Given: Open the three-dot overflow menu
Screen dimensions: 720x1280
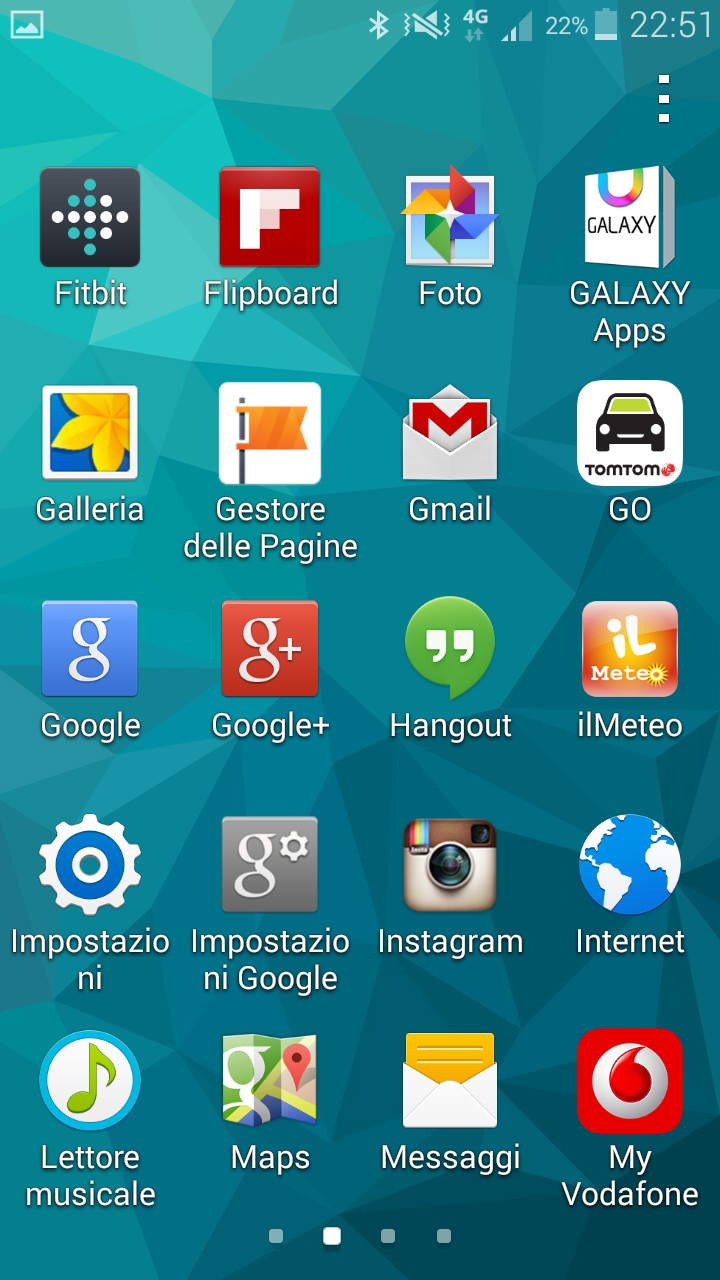Looking at the screenshot, I should point(664,98).
